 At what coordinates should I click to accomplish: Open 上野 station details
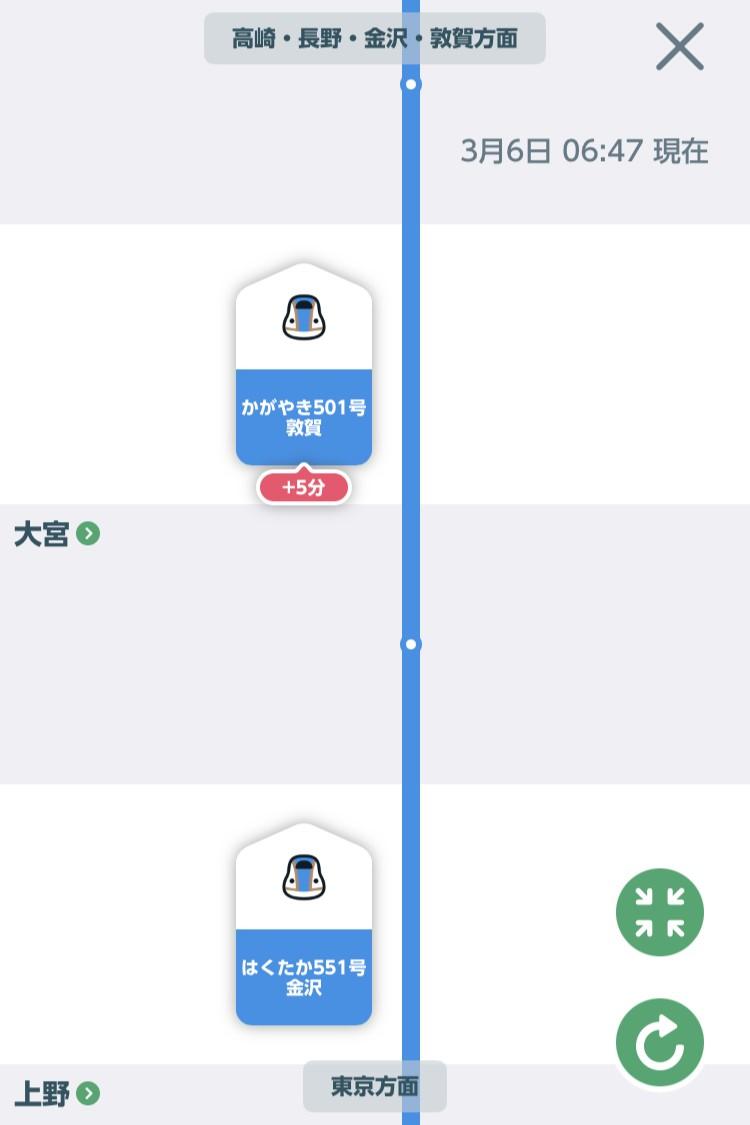(x=57, y=1093)
